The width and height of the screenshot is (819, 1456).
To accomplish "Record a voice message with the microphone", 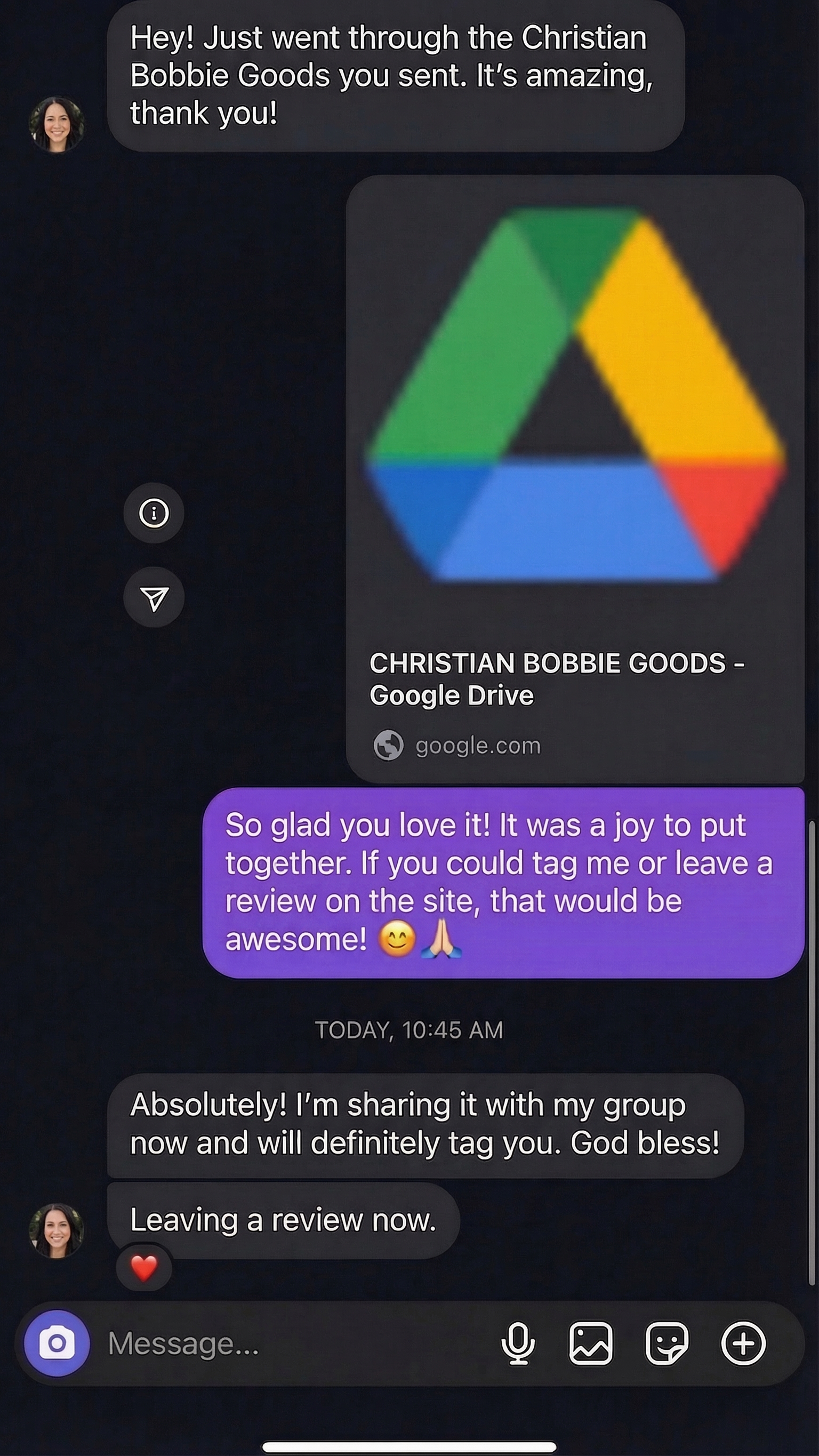I will [518, 1343].
